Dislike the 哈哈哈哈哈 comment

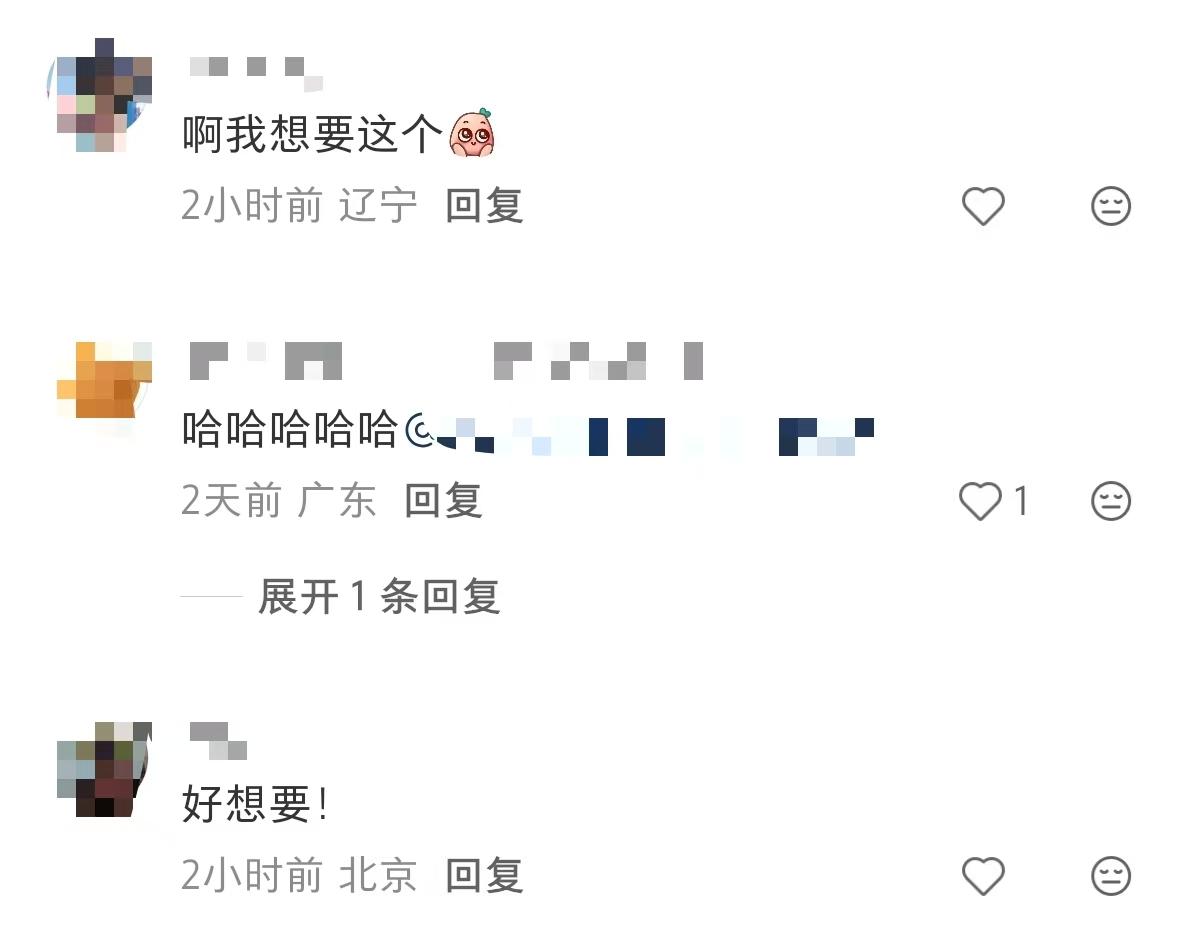(1110, 501)
